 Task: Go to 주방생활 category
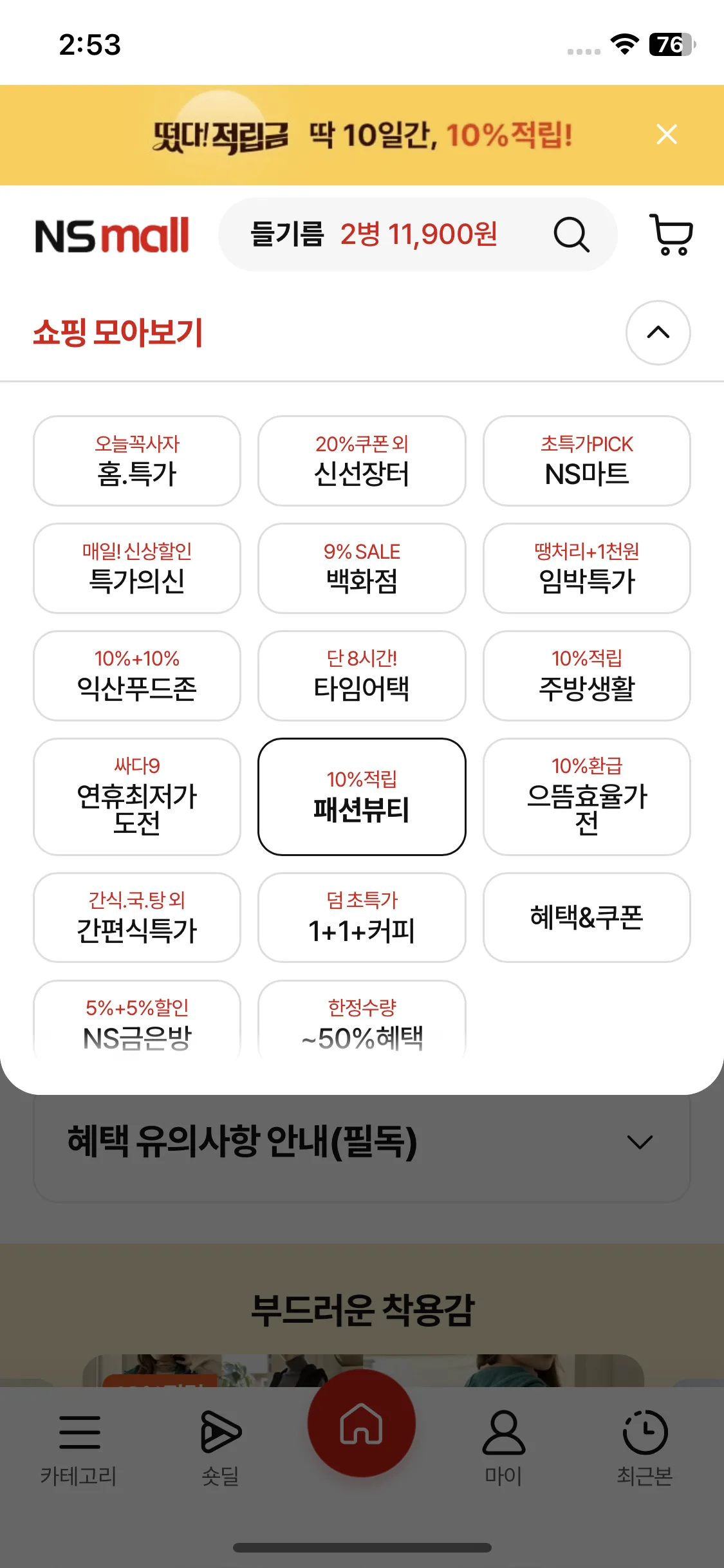[x=586, y=676]
